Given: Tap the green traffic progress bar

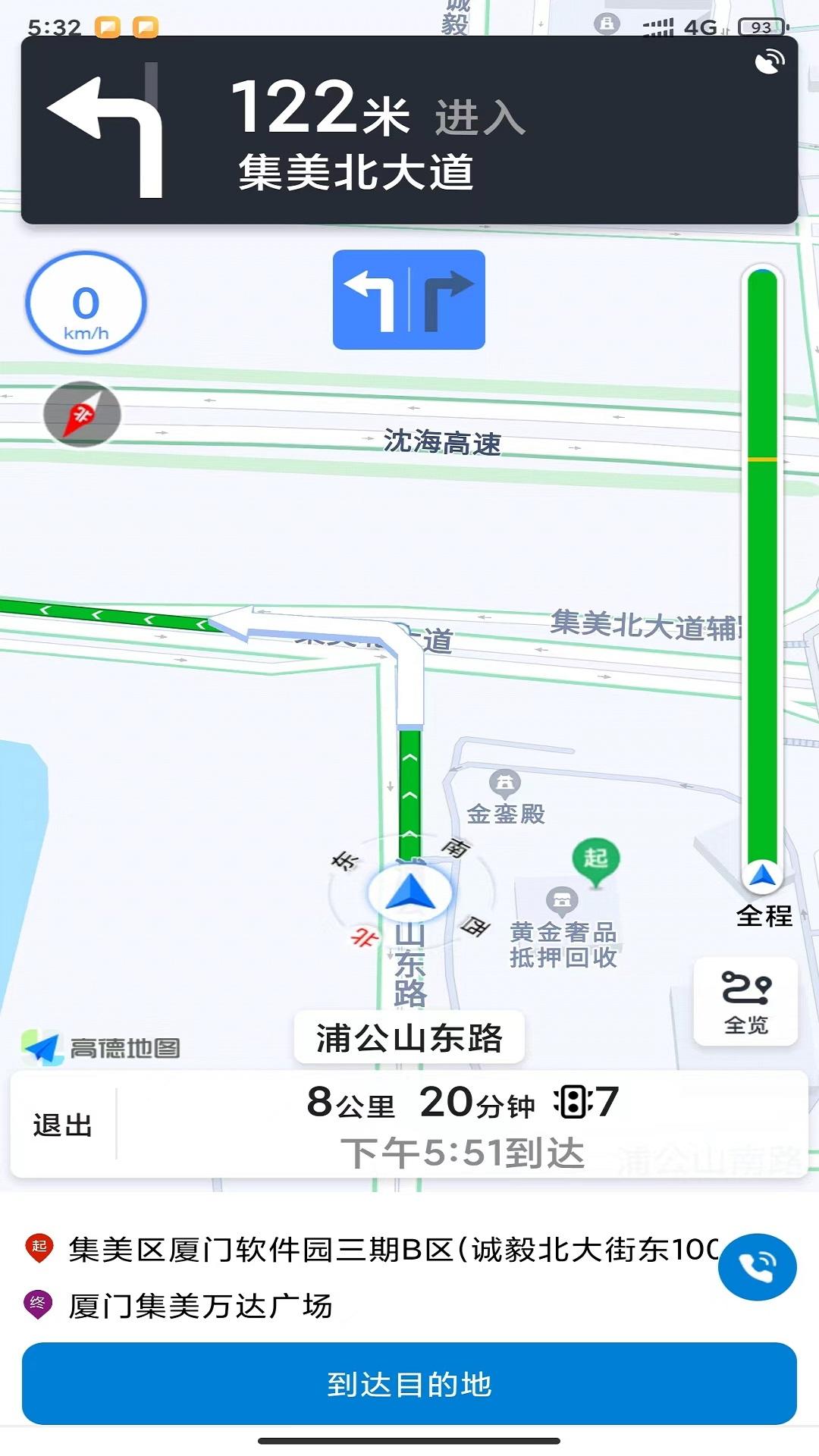Looking at the screenshot, I should (762, 569).
